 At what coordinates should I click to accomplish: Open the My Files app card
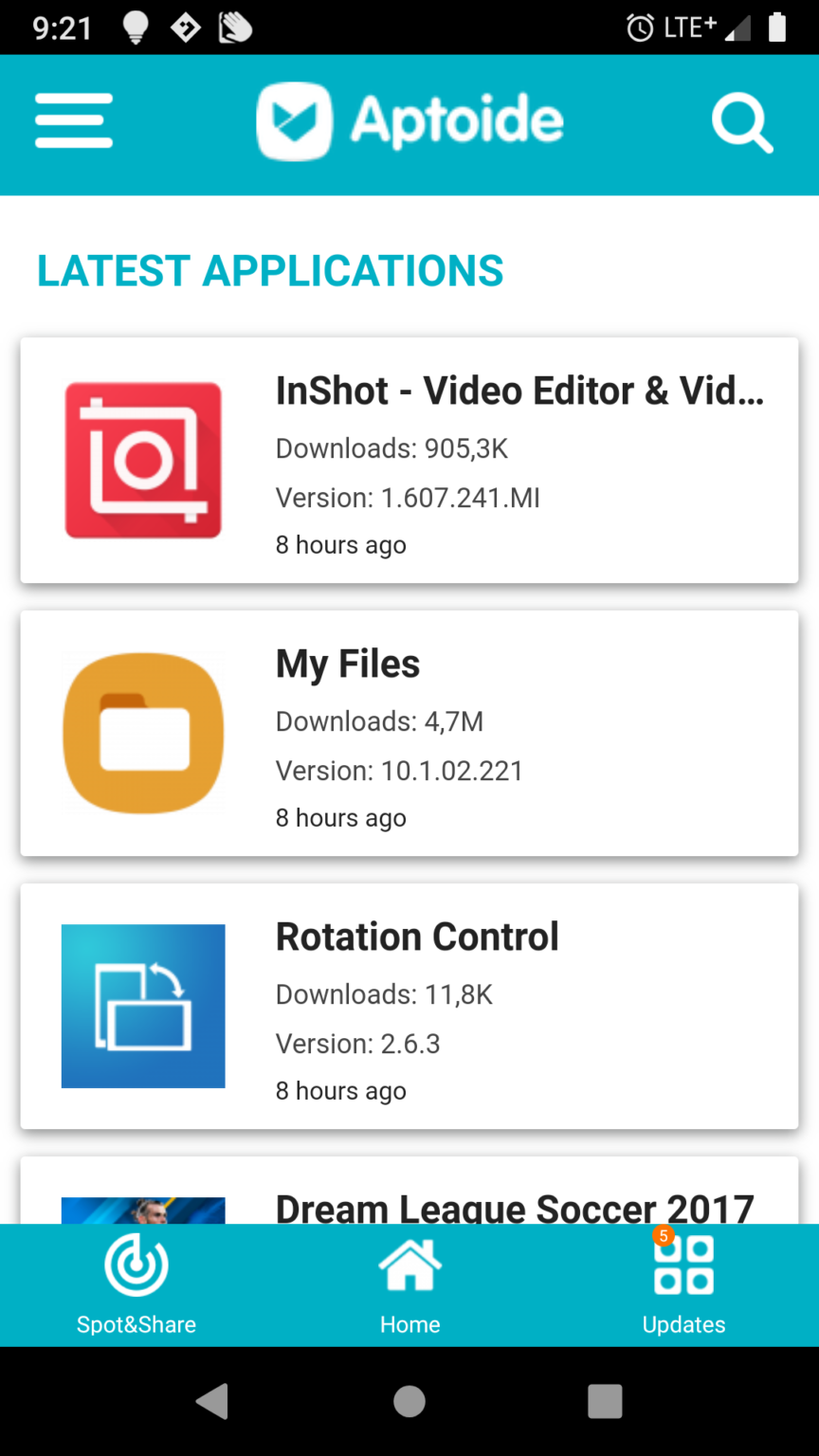point(409,733)
